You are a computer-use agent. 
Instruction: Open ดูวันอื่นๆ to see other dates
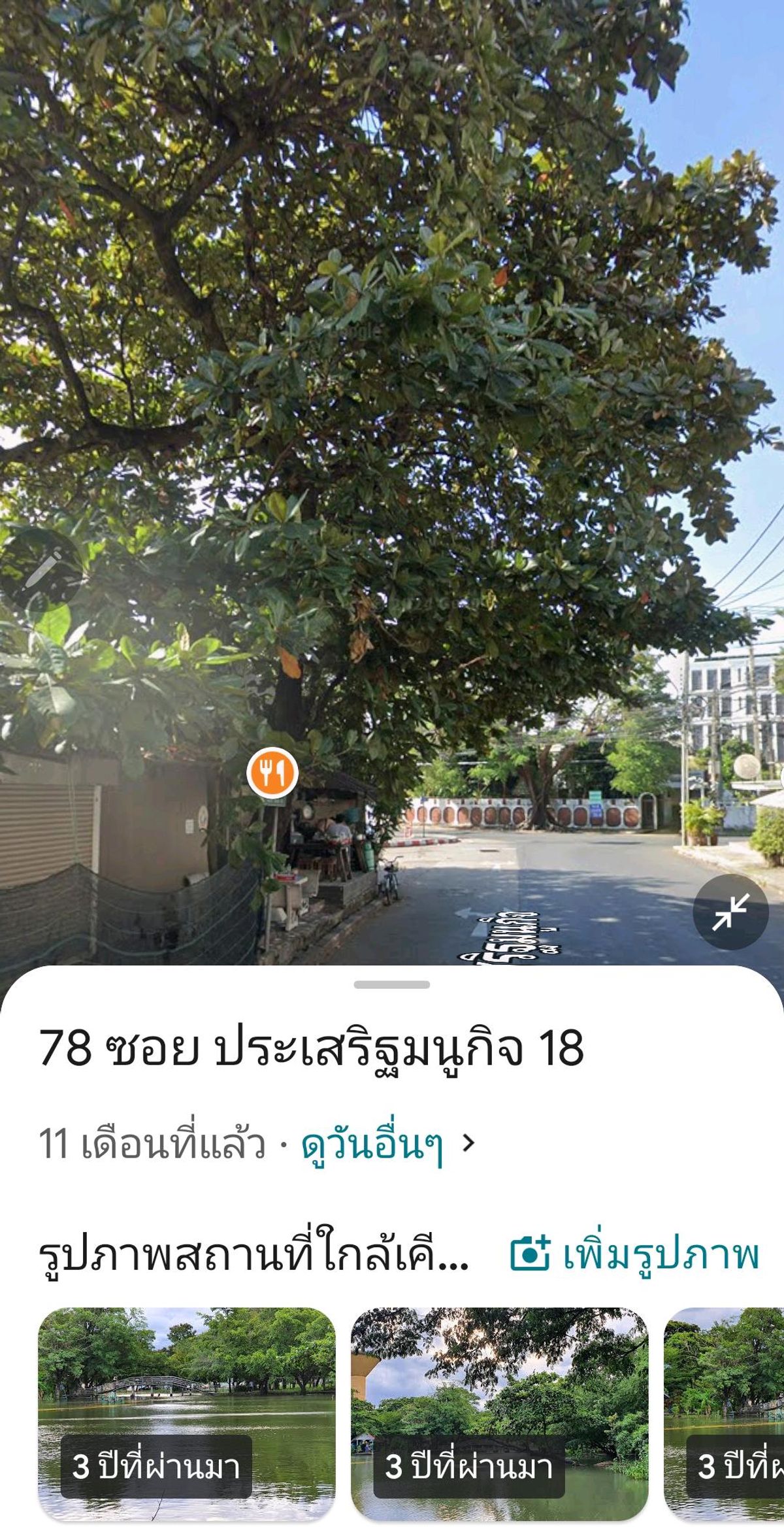[387, 1144]
